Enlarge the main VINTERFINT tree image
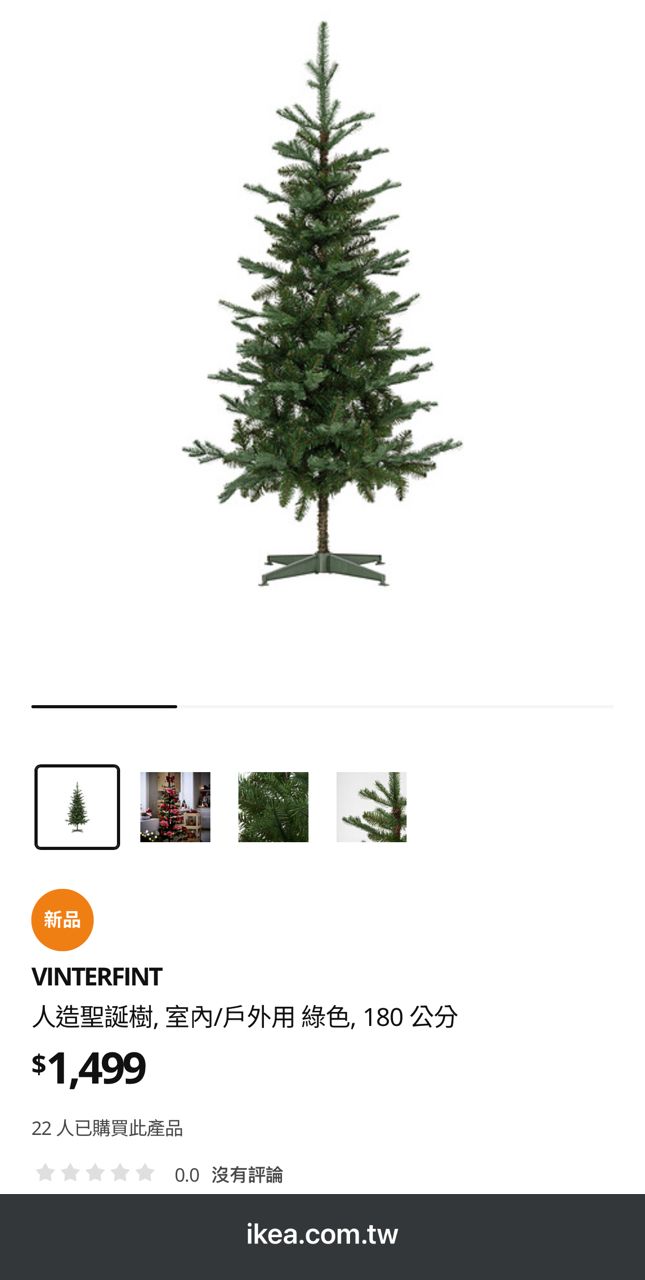 [x=322, y=310]
